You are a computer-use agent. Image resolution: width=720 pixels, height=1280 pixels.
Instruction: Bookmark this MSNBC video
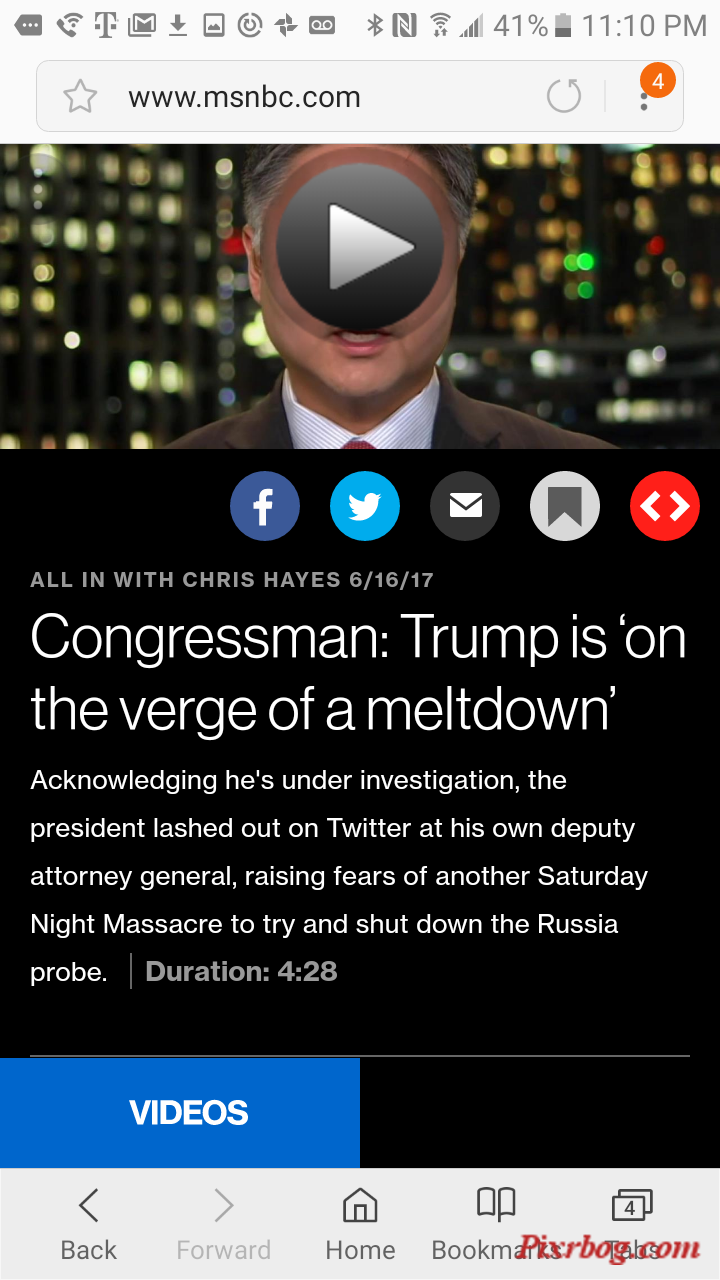pos(565,507)
